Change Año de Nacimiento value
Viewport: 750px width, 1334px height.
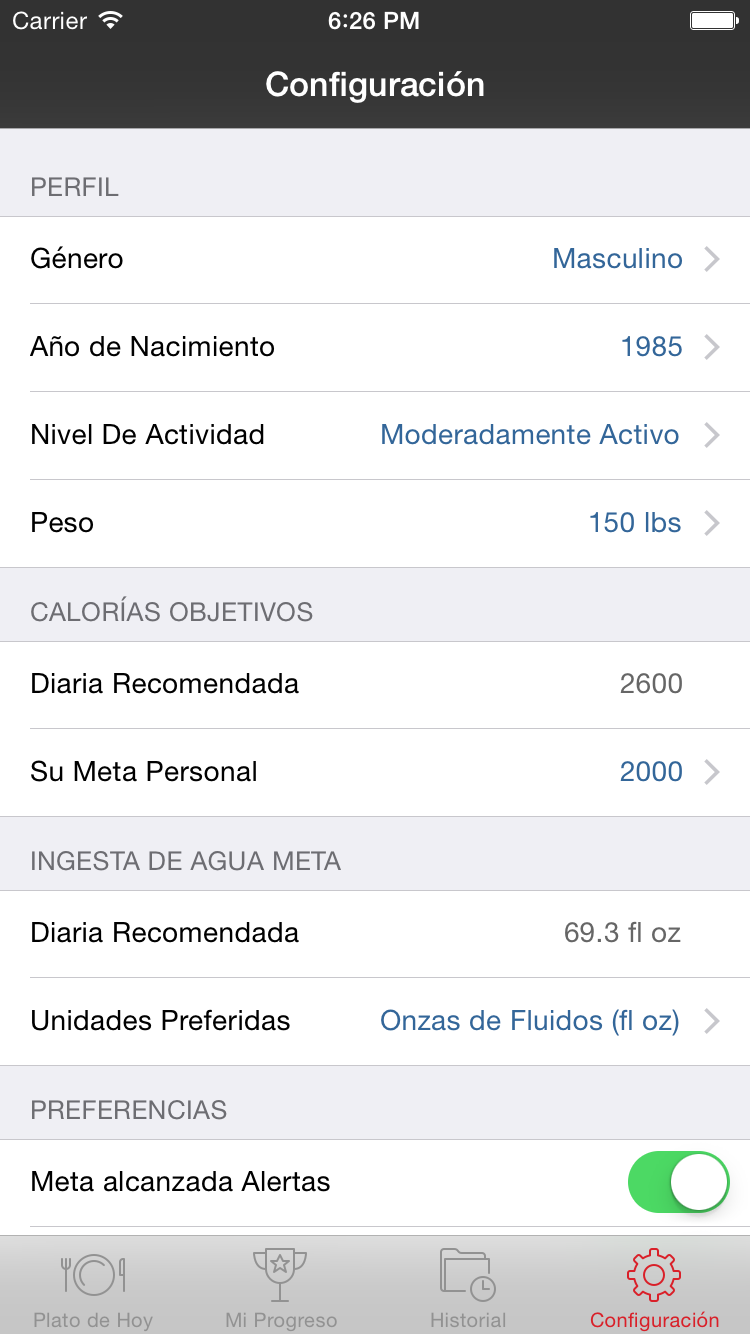375,348
